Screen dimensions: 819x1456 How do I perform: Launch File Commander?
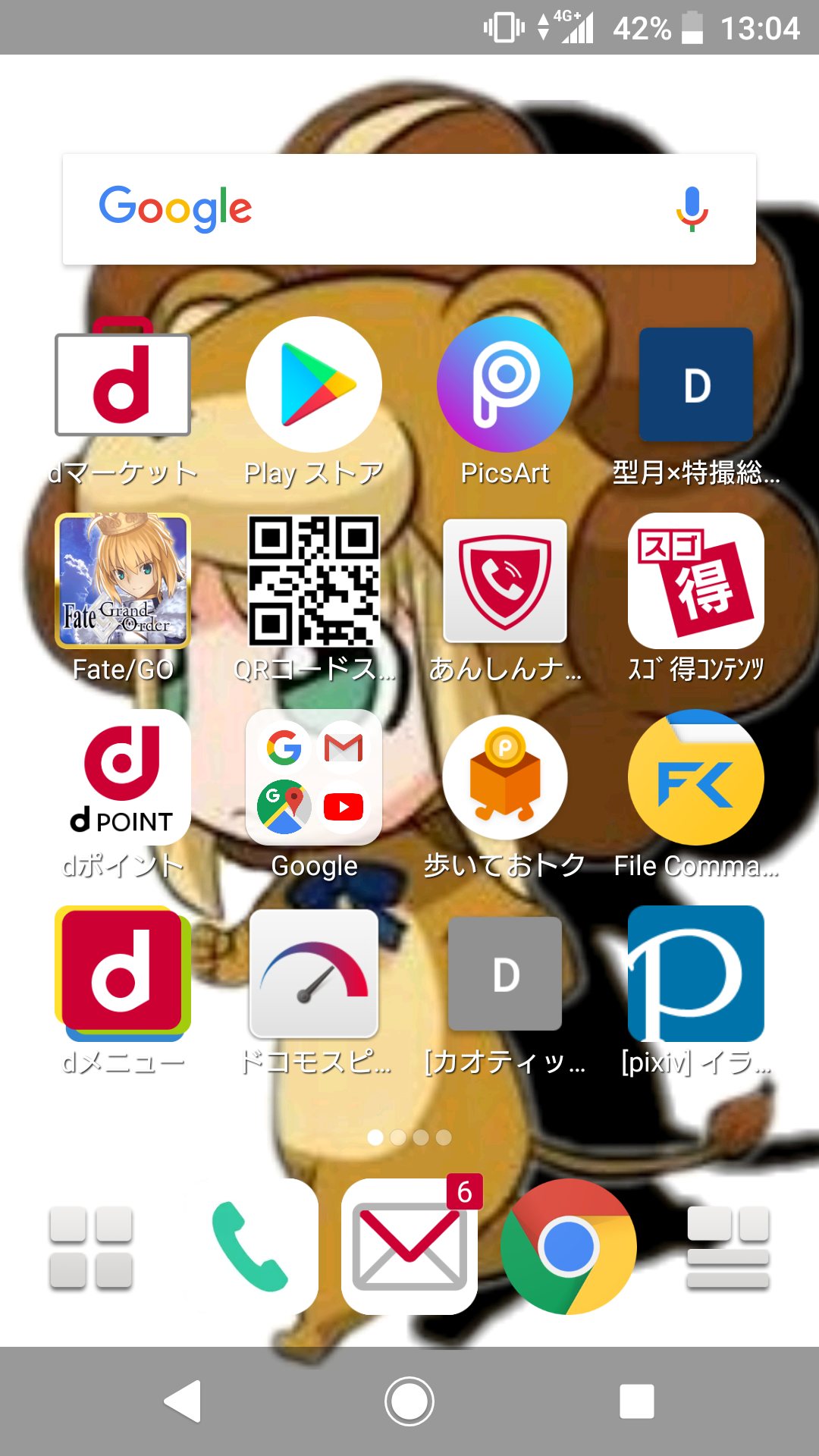coord(696,778)
